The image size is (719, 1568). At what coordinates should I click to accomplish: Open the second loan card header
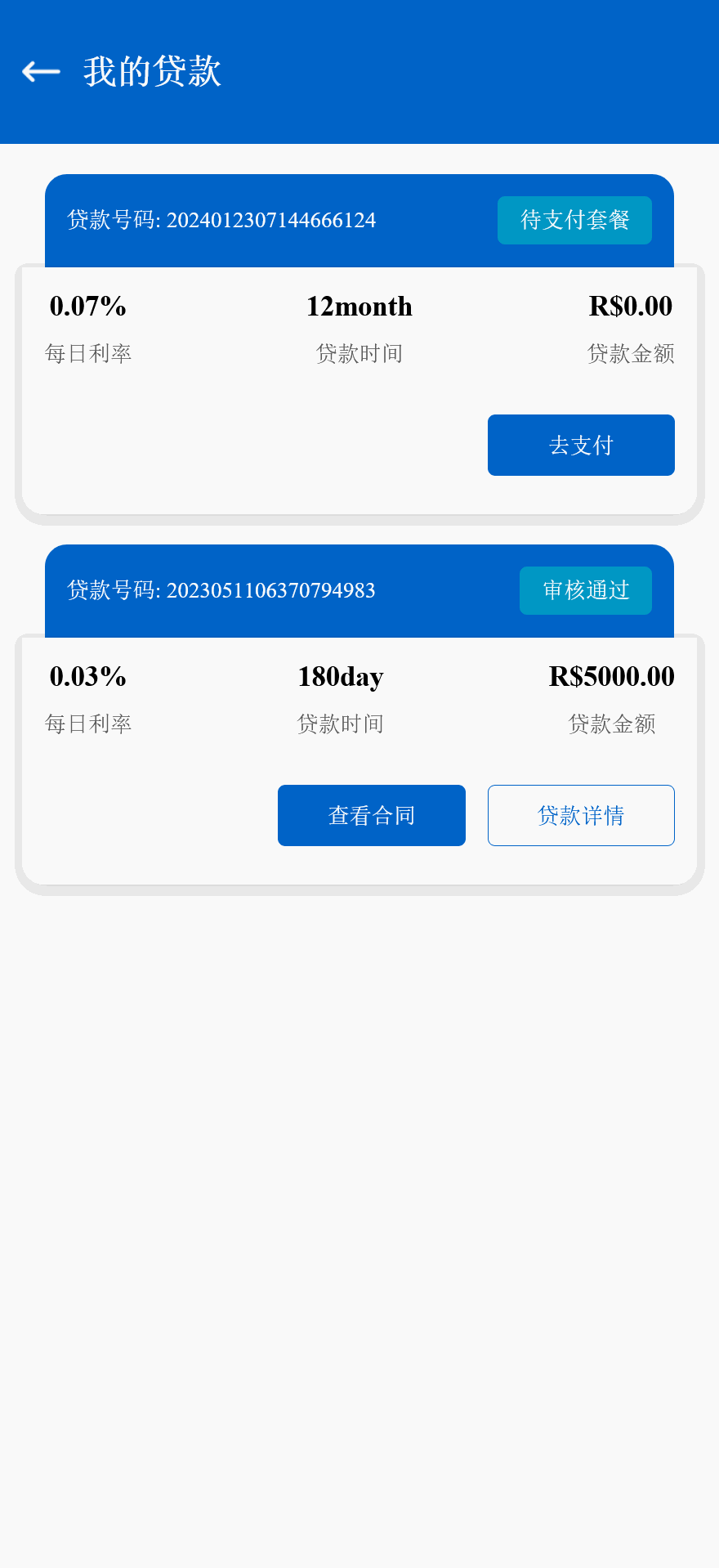coord(359,590)
